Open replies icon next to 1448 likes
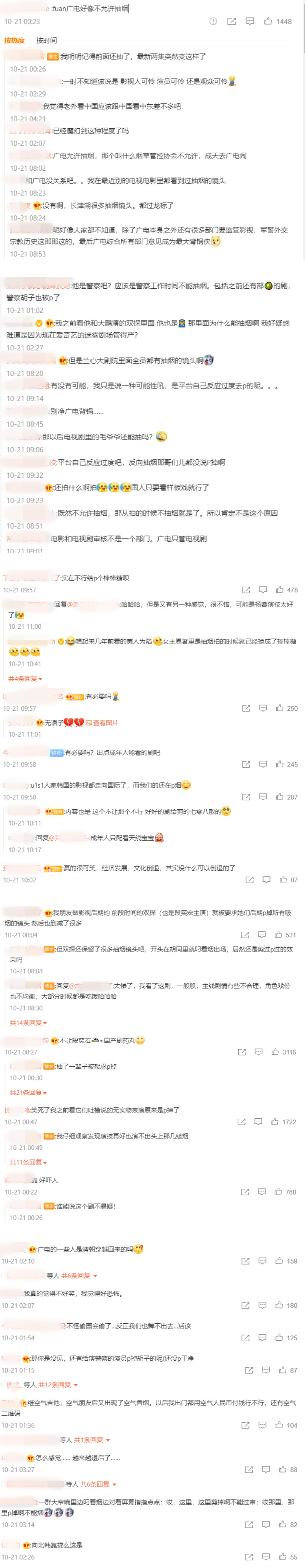 pos(250,21)
